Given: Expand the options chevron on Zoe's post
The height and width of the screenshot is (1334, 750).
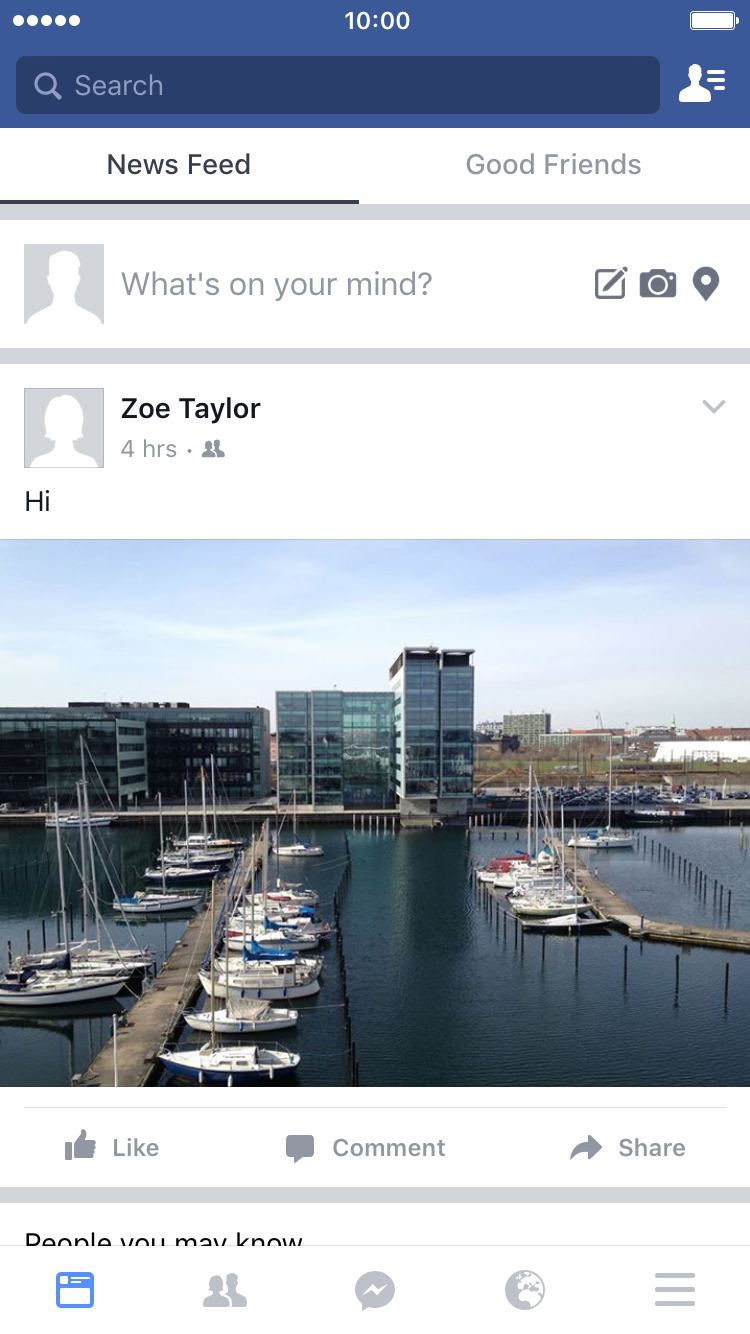Looking at the screenshot, I should pyautogui.click(x=713, y=406).
